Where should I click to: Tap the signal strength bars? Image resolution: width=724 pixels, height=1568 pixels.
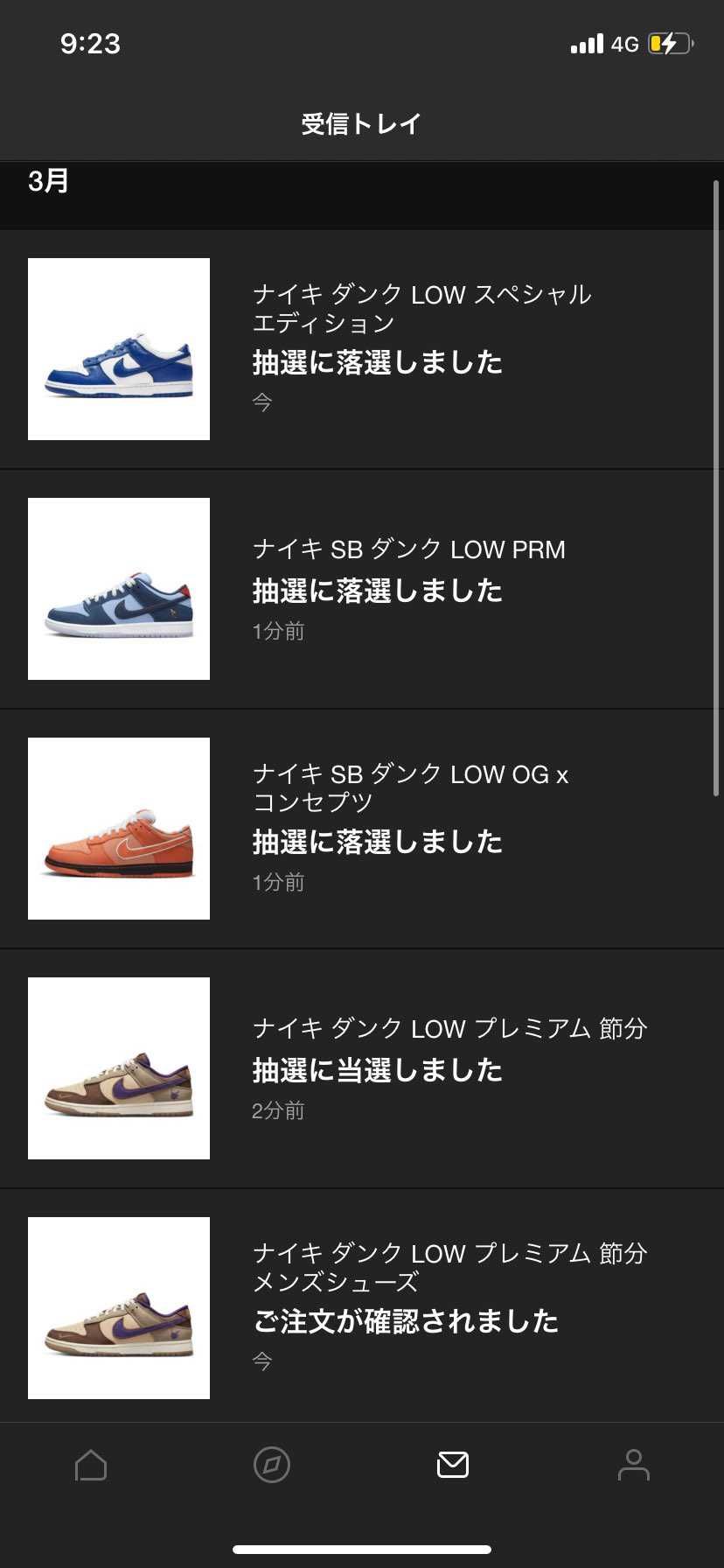pos(588,43)
